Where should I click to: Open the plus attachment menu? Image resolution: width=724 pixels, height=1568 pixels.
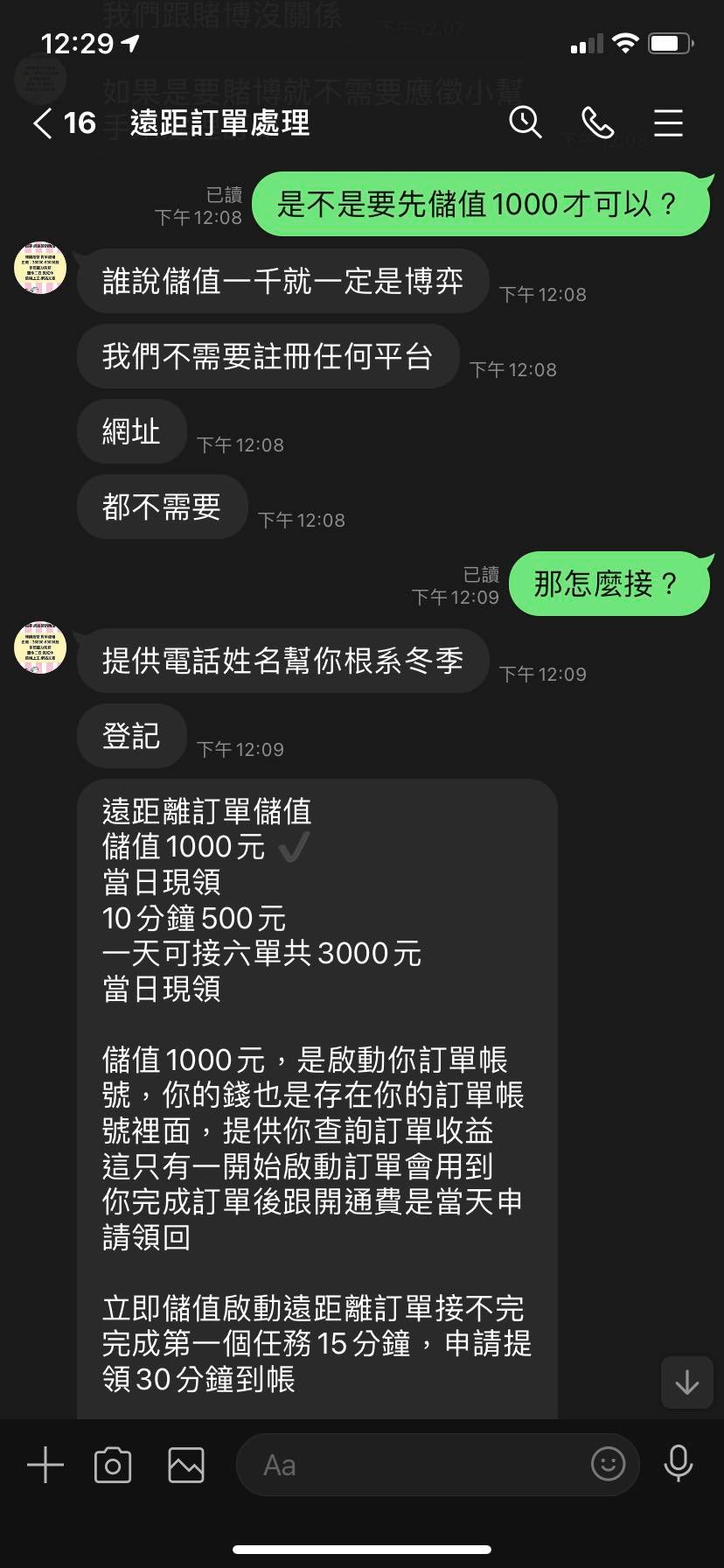(x=45, y=1465)
